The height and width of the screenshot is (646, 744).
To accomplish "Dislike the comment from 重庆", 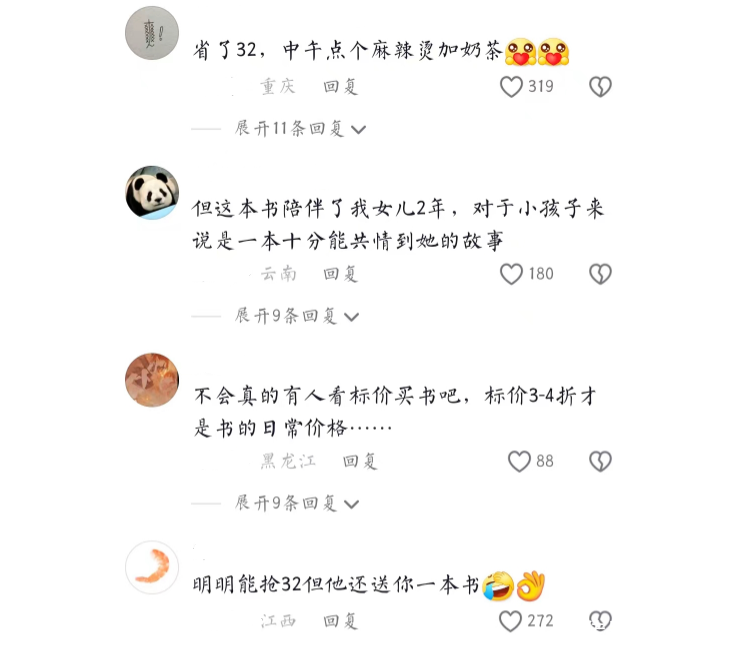I will [599, 87].
